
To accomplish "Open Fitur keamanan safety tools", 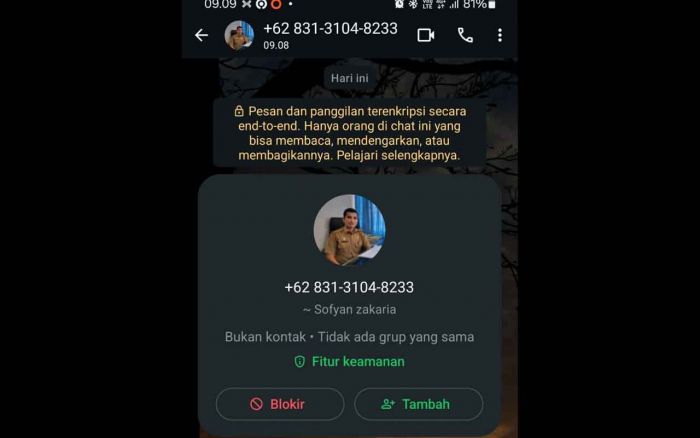I will pos(349,362).
